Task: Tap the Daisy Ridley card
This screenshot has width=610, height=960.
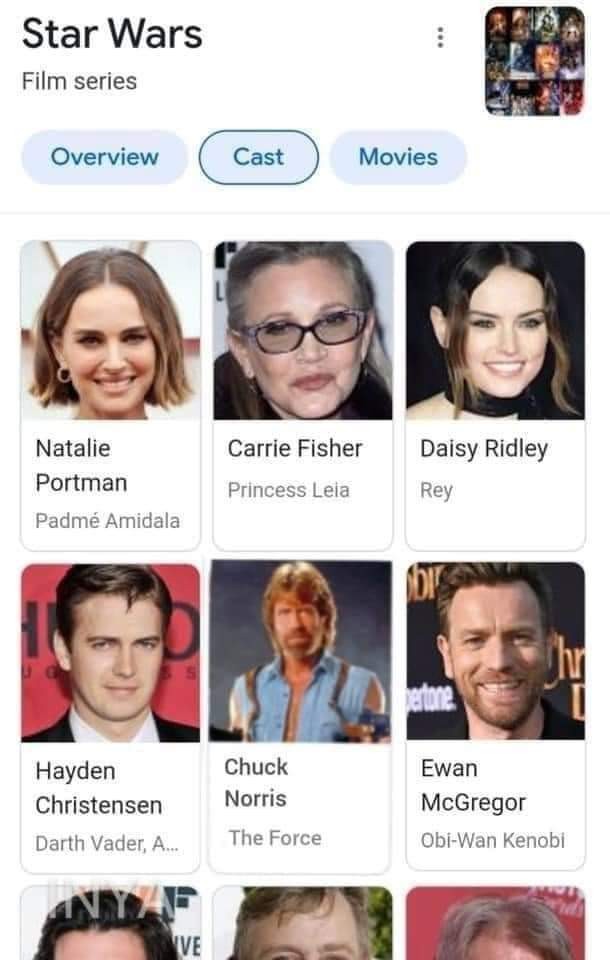Action: [495, 394]
